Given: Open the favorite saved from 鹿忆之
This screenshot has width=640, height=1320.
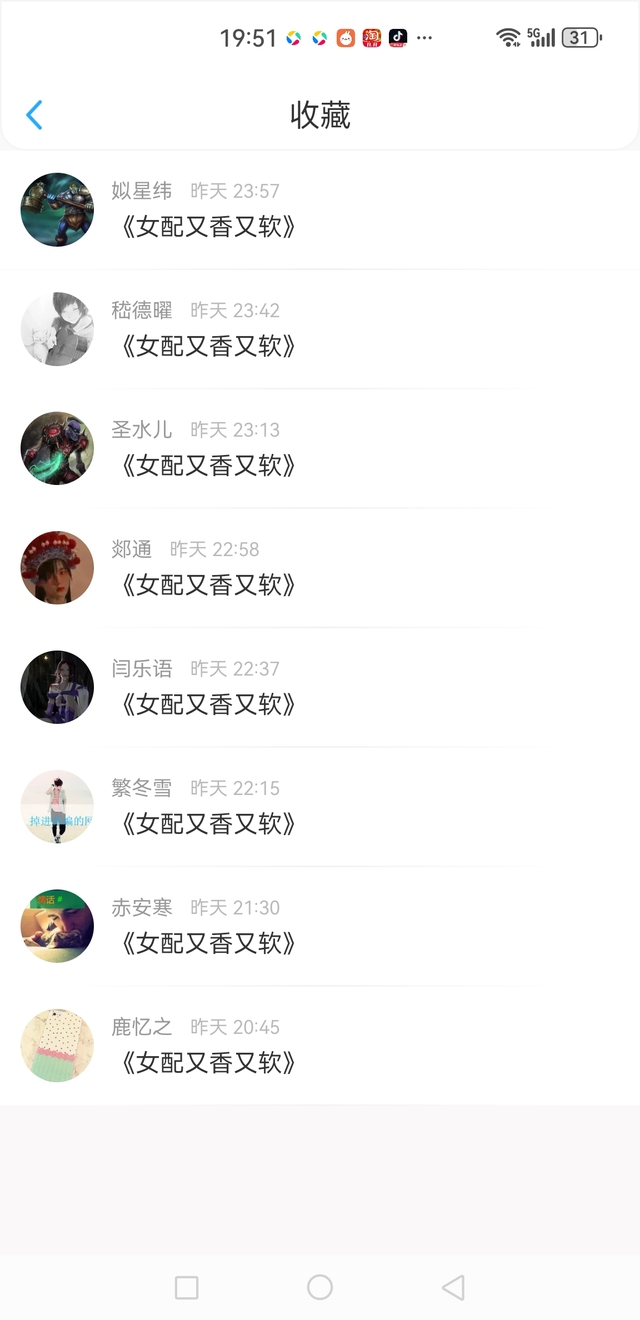Looking at the screenshot, I should tap(209, 1063).
